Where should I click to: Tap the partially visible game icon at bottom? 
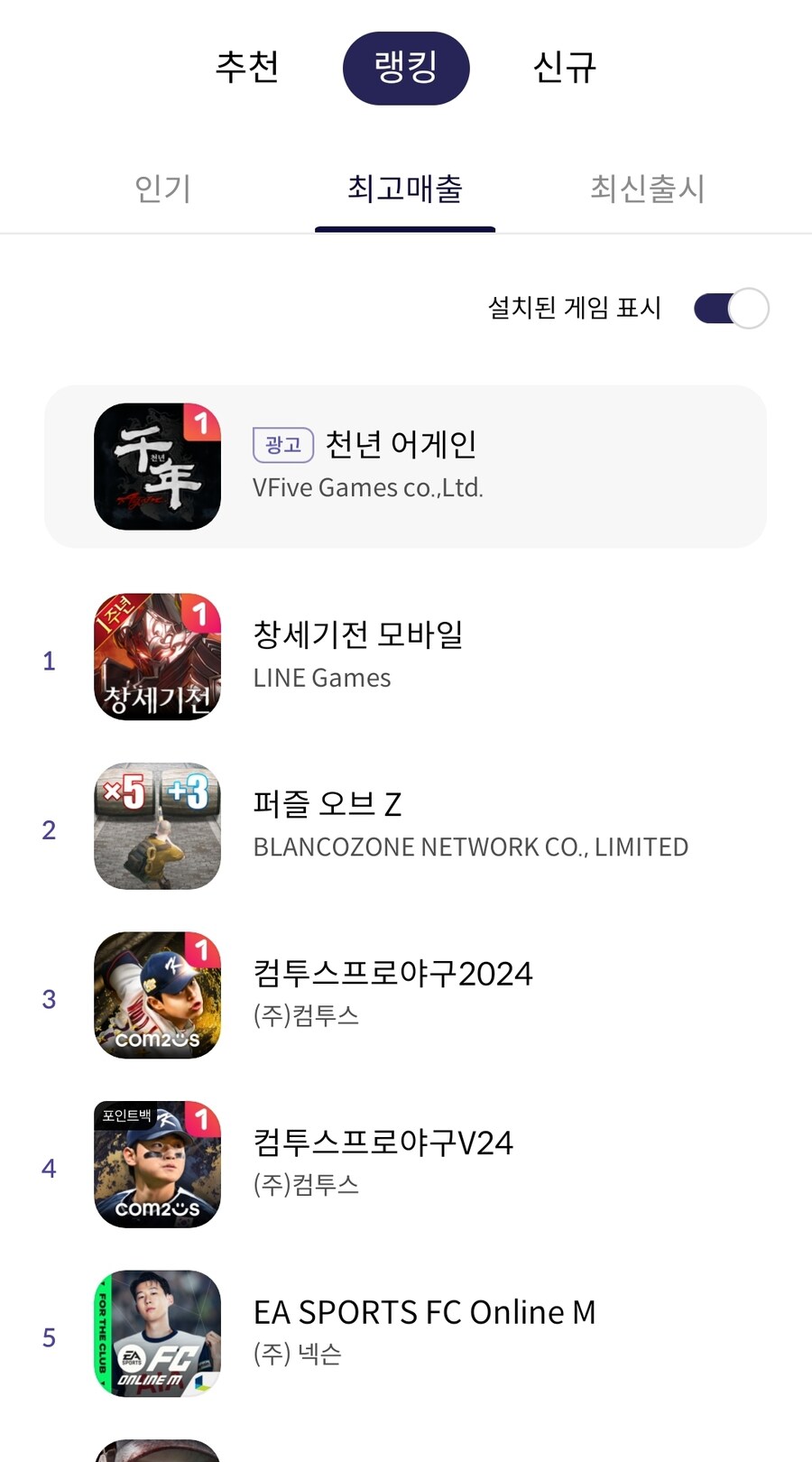pyautogui.click(x=156, y=1451)
